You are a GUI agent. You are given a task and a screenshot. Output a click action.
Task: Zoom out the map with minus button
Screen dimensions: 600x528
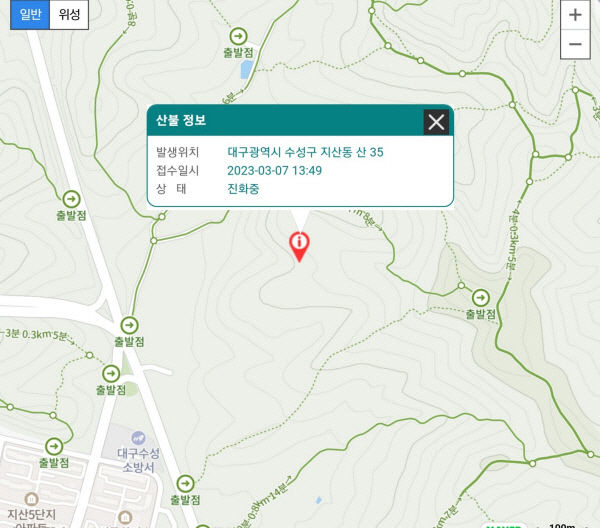click(x=575, y=44)
